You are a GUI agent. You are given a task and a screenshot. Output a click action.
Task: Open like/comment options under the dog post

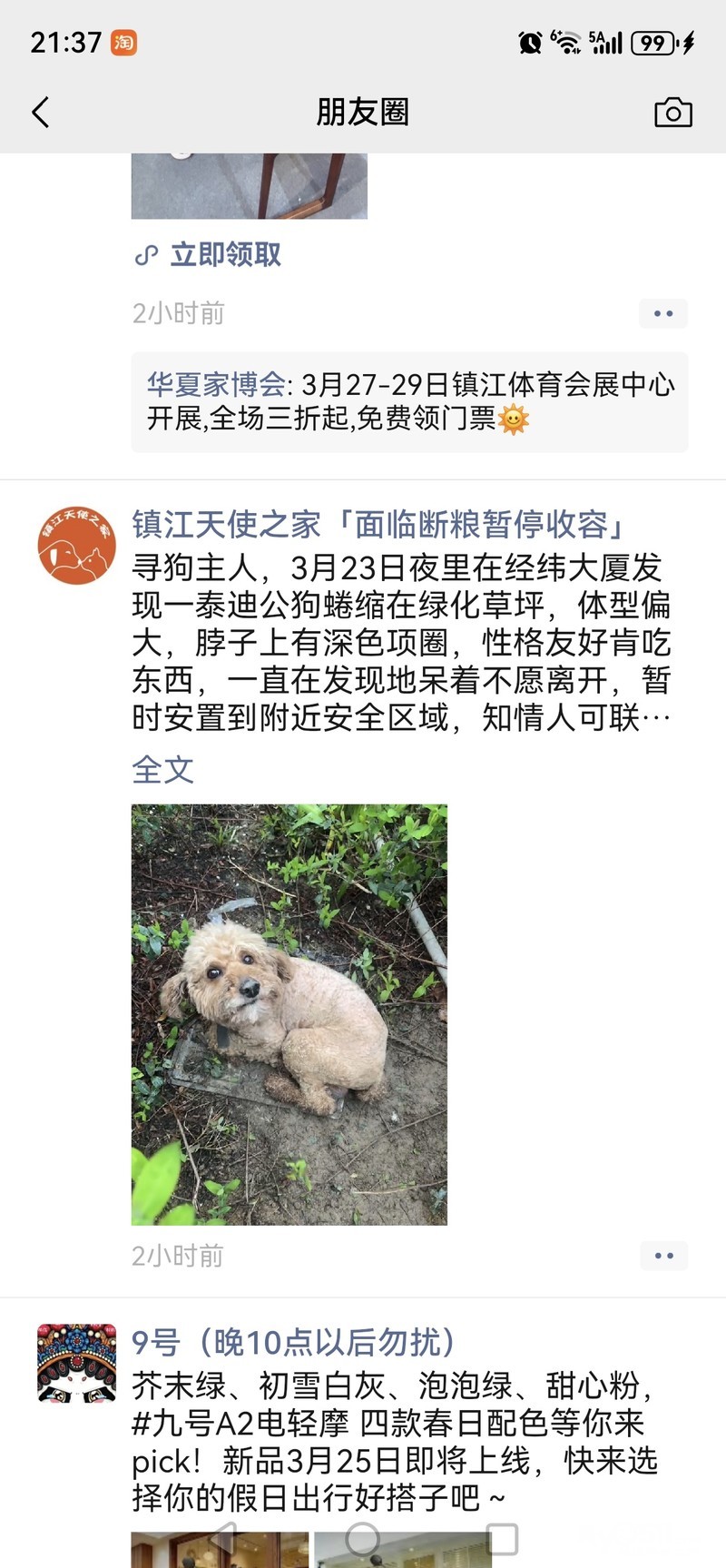click(x=663, y=1256)
